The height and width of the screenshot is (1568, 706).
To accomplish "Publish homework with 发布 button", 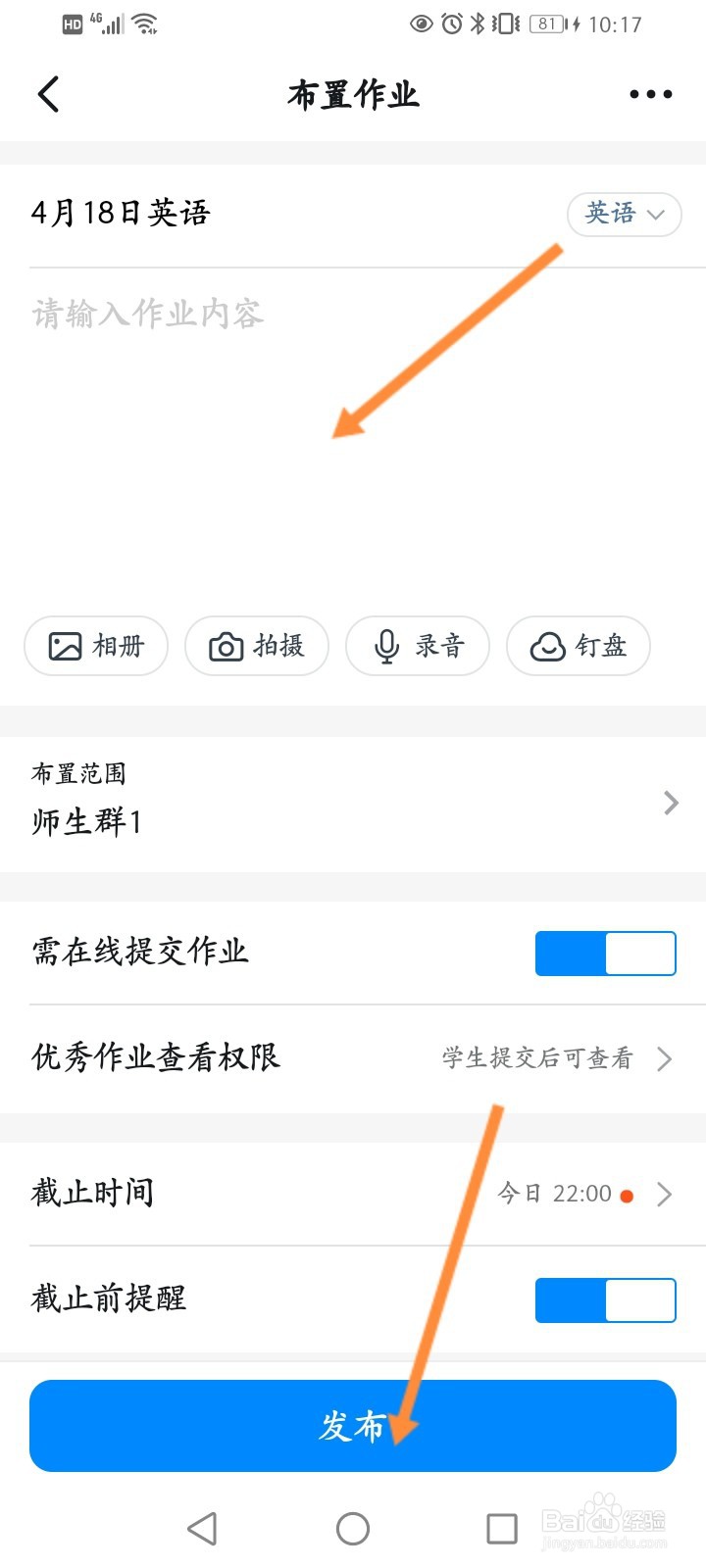I will (353, 1426).
